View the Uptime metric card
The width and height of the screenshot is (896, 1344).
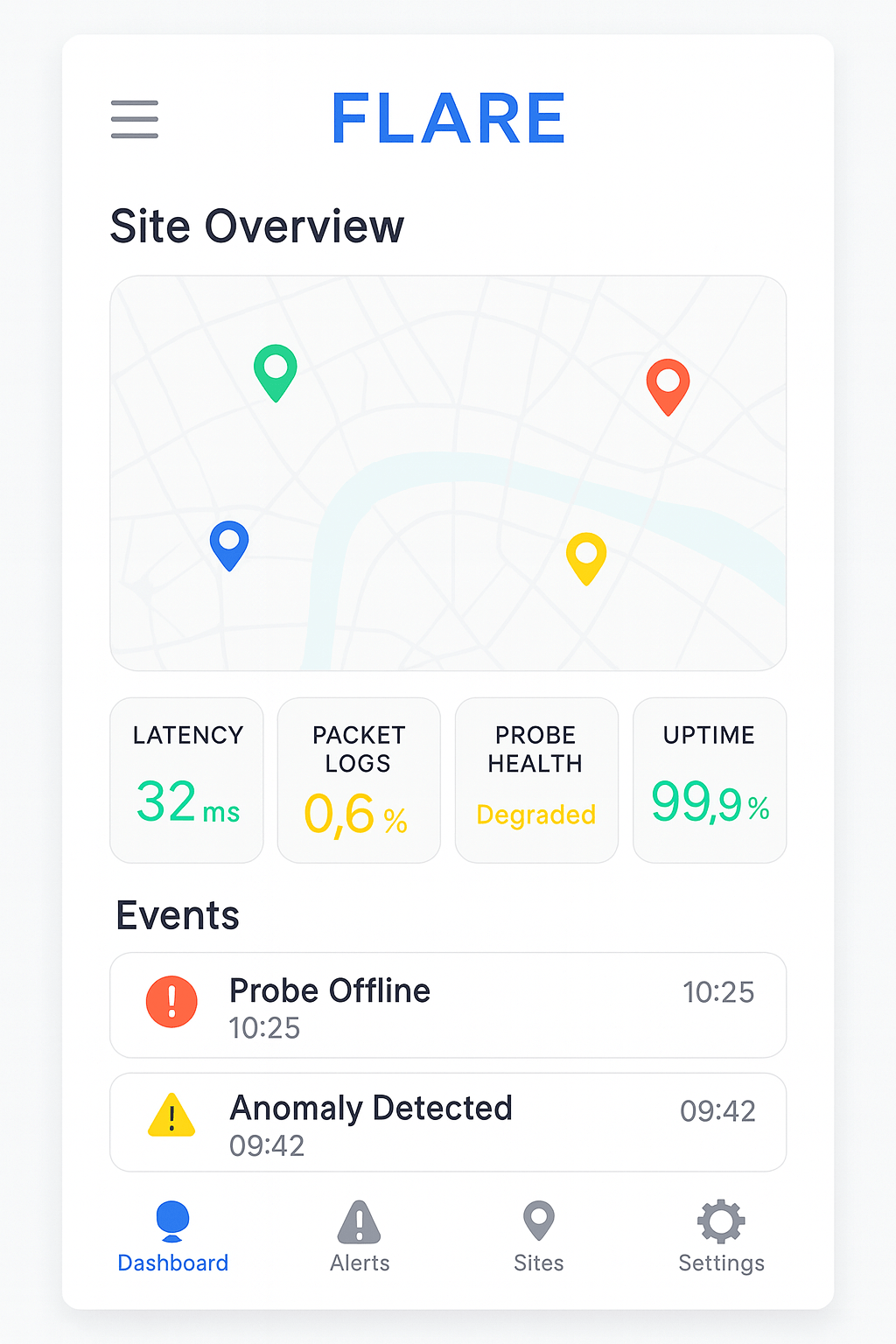coord(709,780)
